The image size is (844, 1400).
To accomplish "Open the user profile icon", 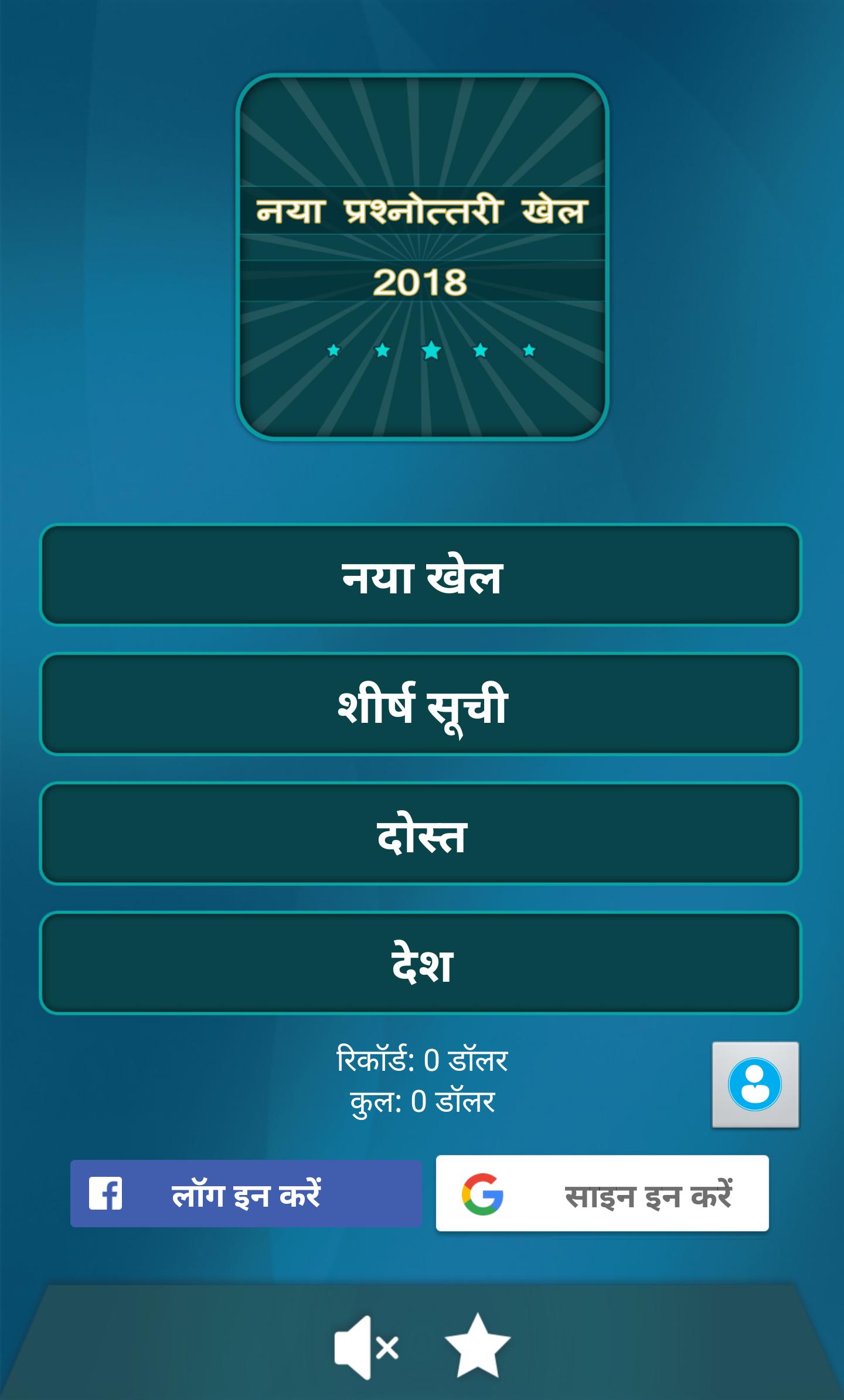I will 755,1084.
